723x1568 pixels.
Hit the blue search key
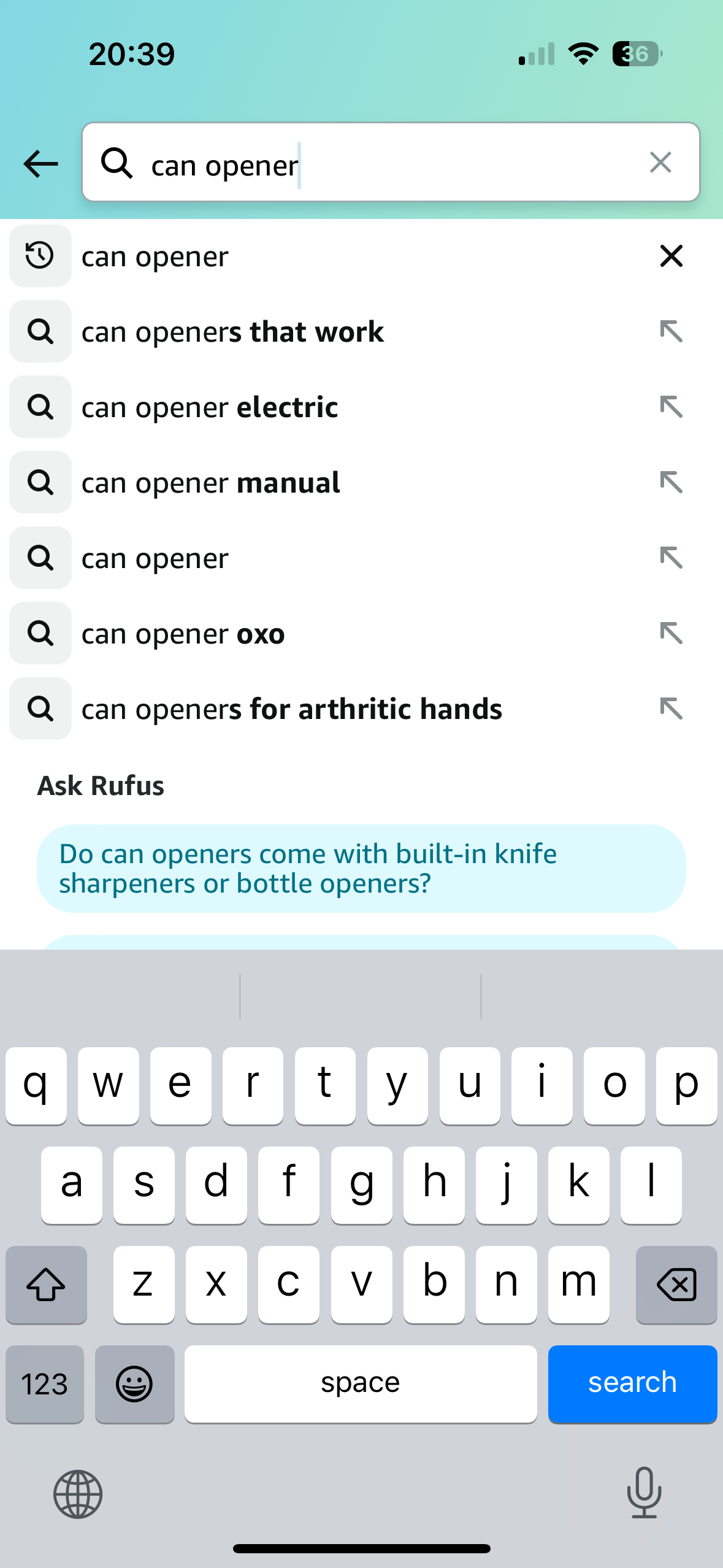pyautogui.click(x=632, y=1383)
